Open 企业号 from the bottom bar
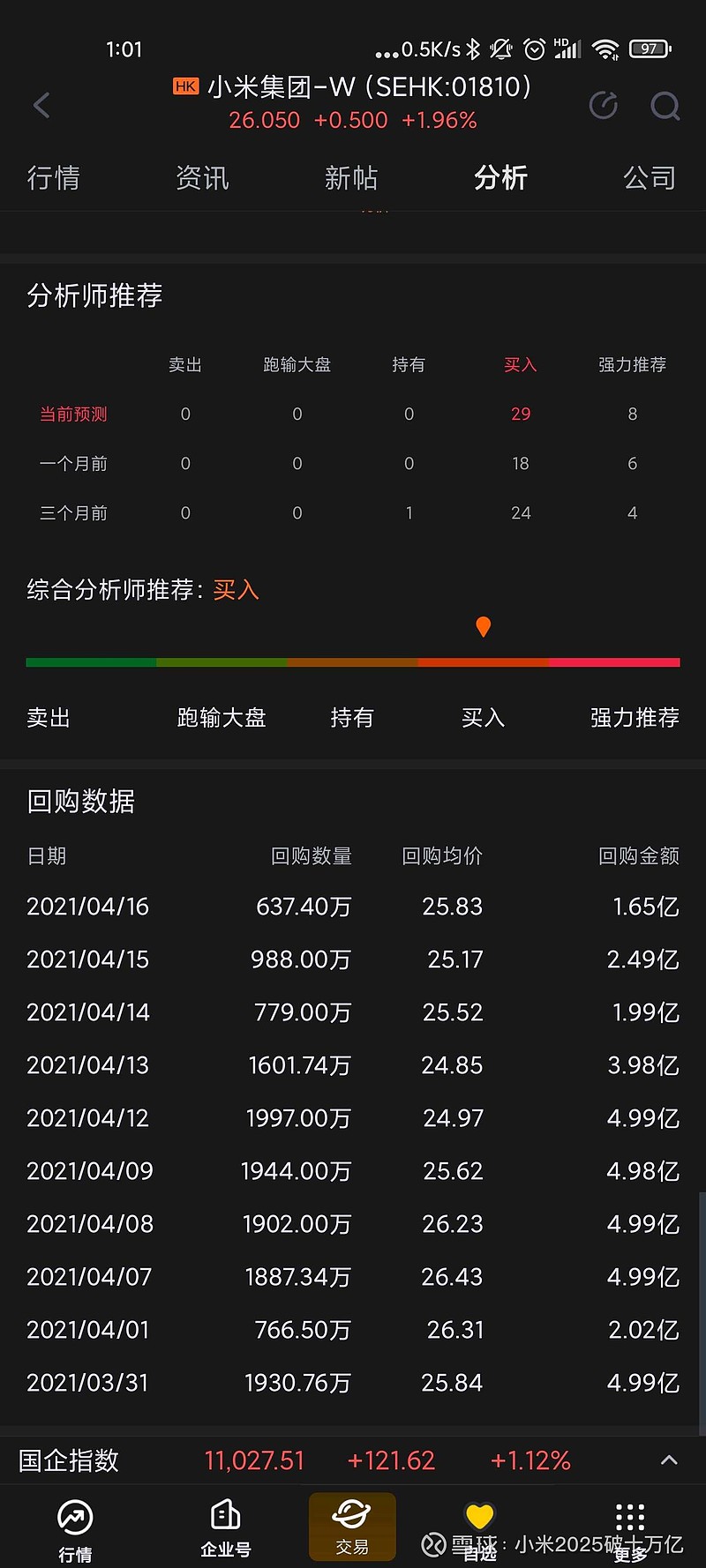706x1568 pixels. point(226,1527)
